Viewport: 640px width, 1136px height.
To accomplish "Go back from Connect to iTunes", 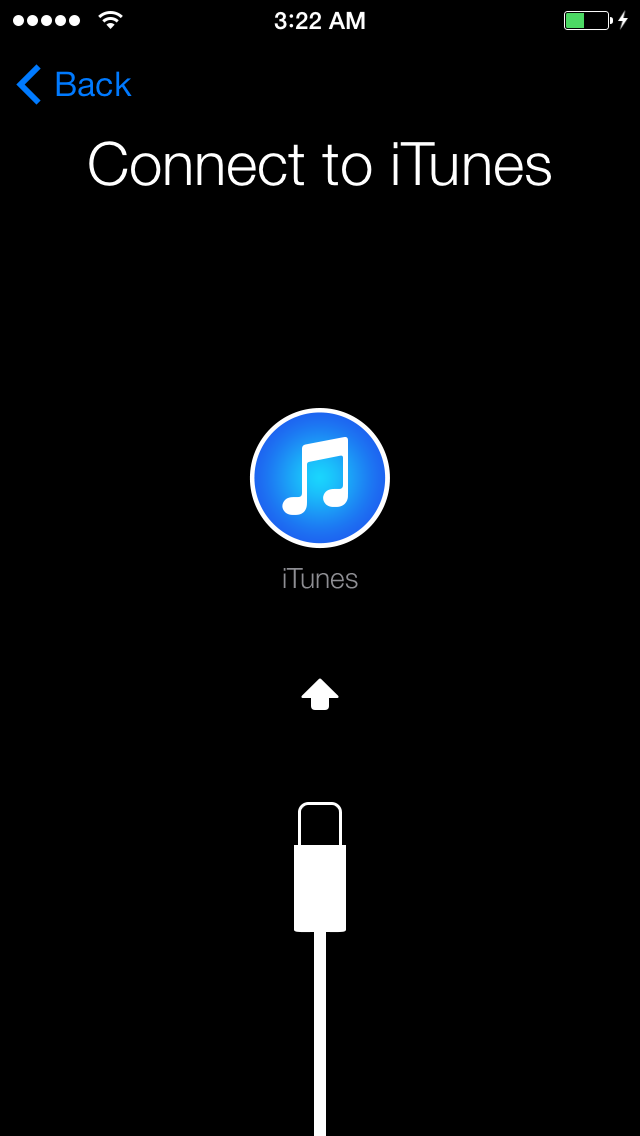I will 74,85.
